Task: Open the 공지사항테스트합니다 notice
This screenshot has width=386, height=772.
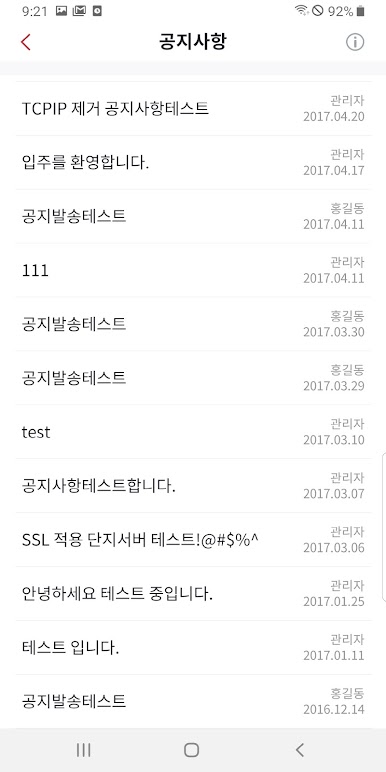Action: (193, 486)
